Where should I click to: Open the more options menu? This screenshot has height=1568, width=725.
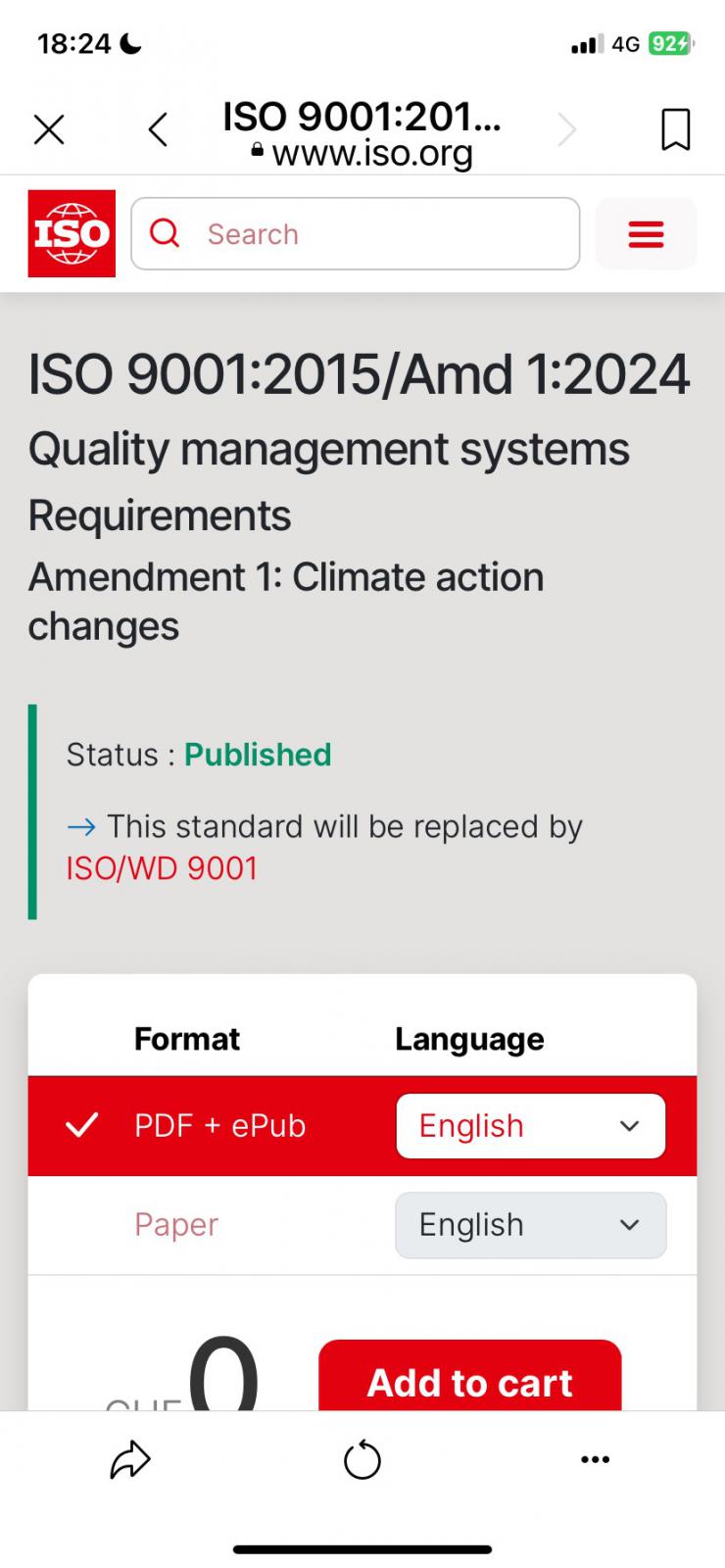click(x=595, y=1460)
